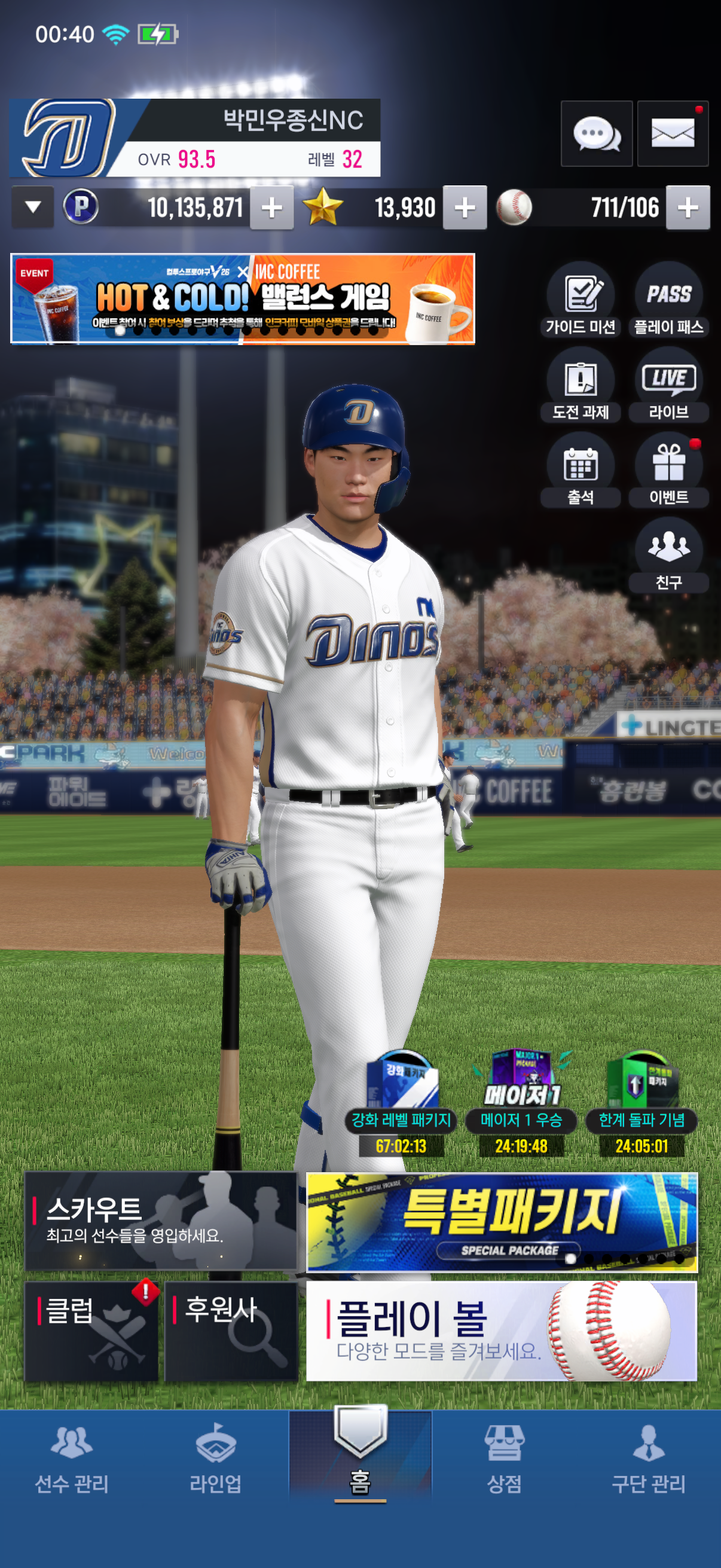Open 가이드 미션

[581, 300]
